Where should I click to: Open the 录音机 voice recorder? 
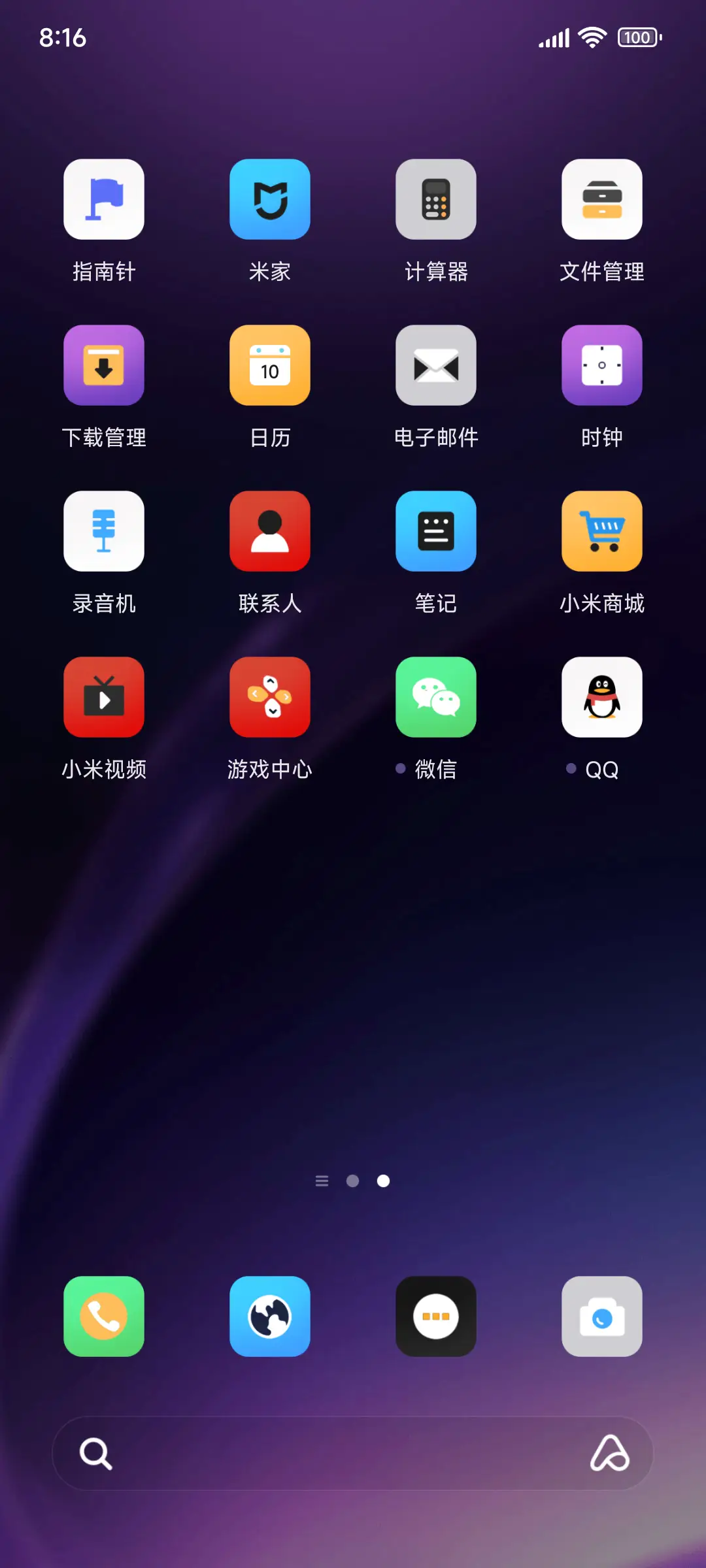click(x=104, y=531)
